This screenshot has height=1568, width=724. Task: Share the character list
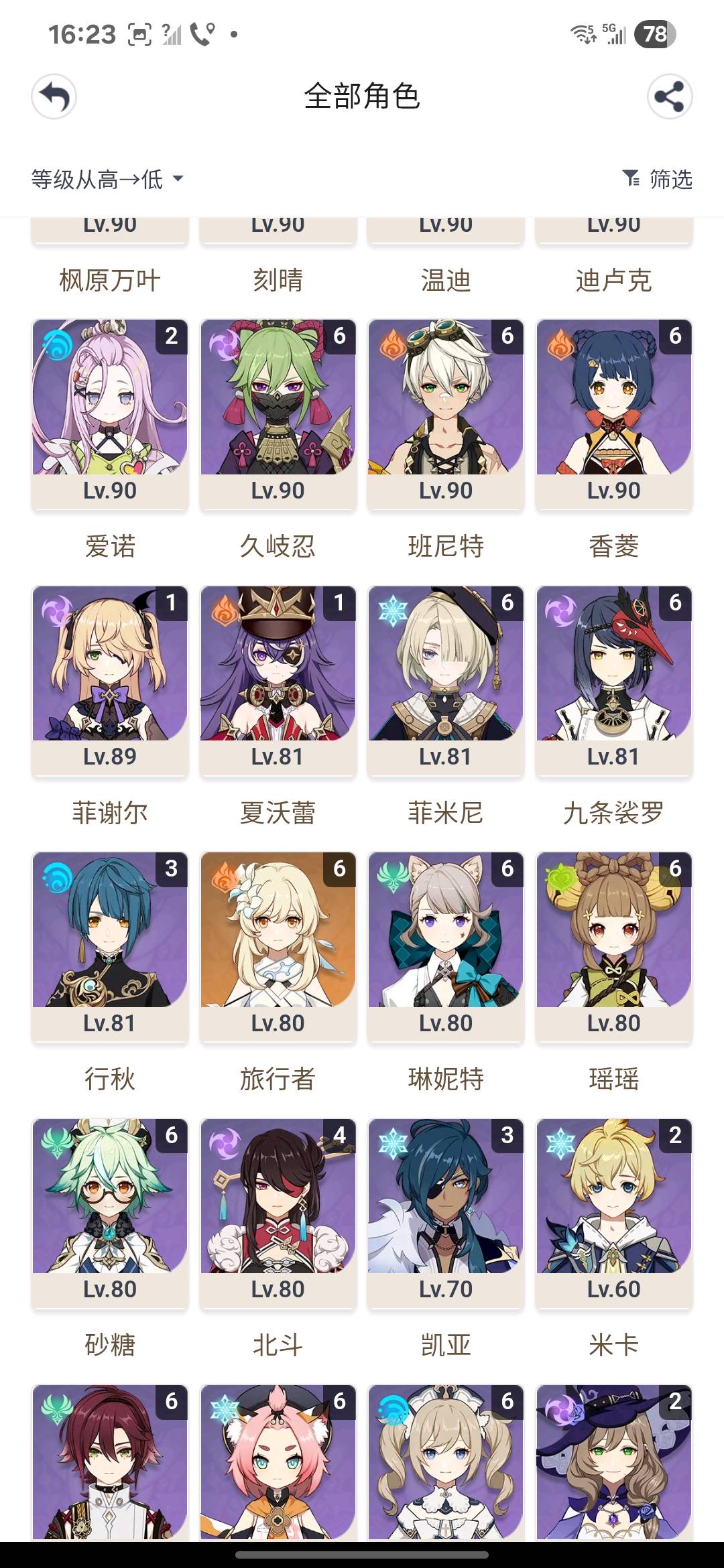tap(669, 97)
